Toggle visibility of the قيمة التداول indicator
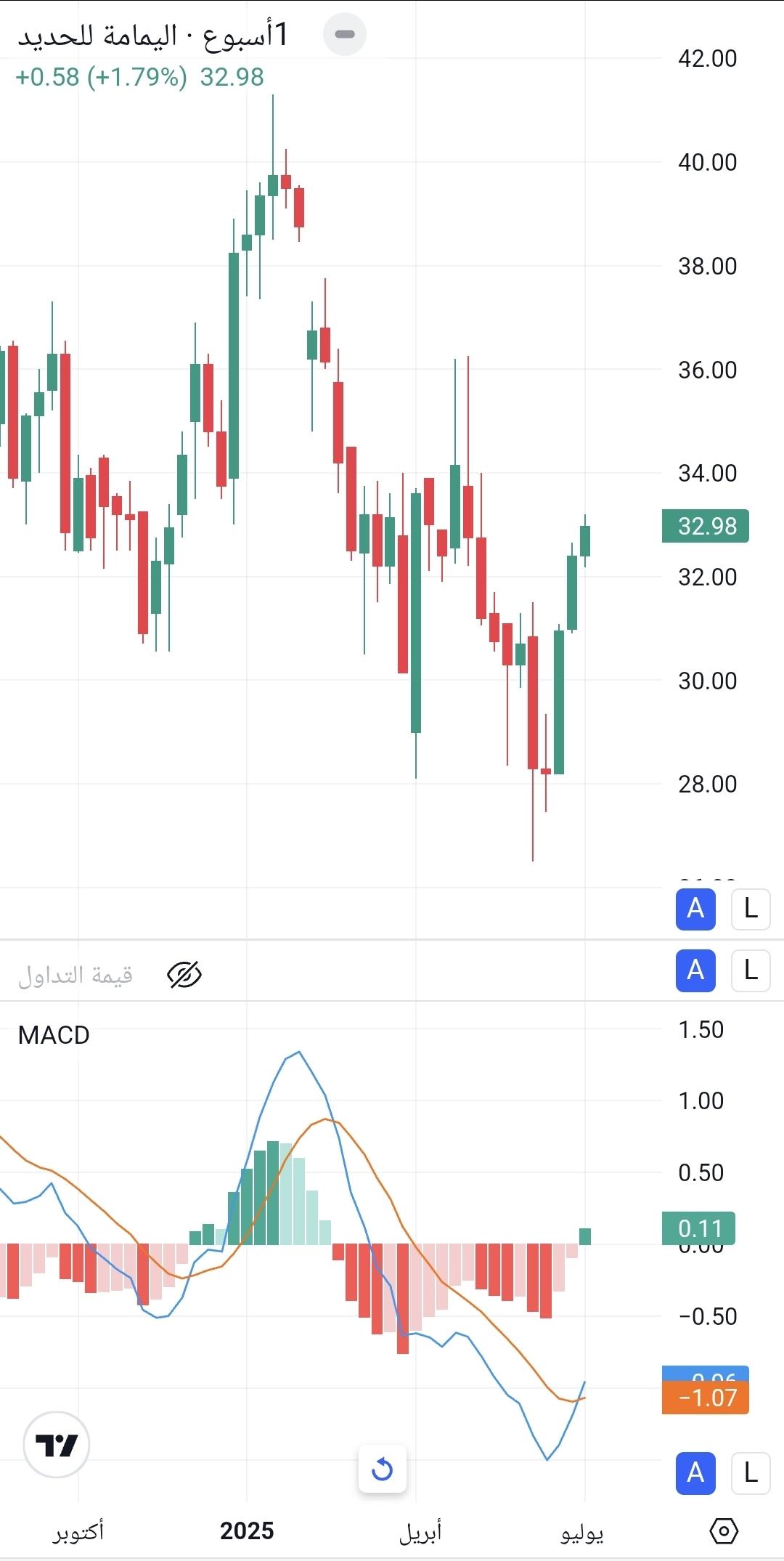Viewport: 784px width, 1561px height. 184,975
